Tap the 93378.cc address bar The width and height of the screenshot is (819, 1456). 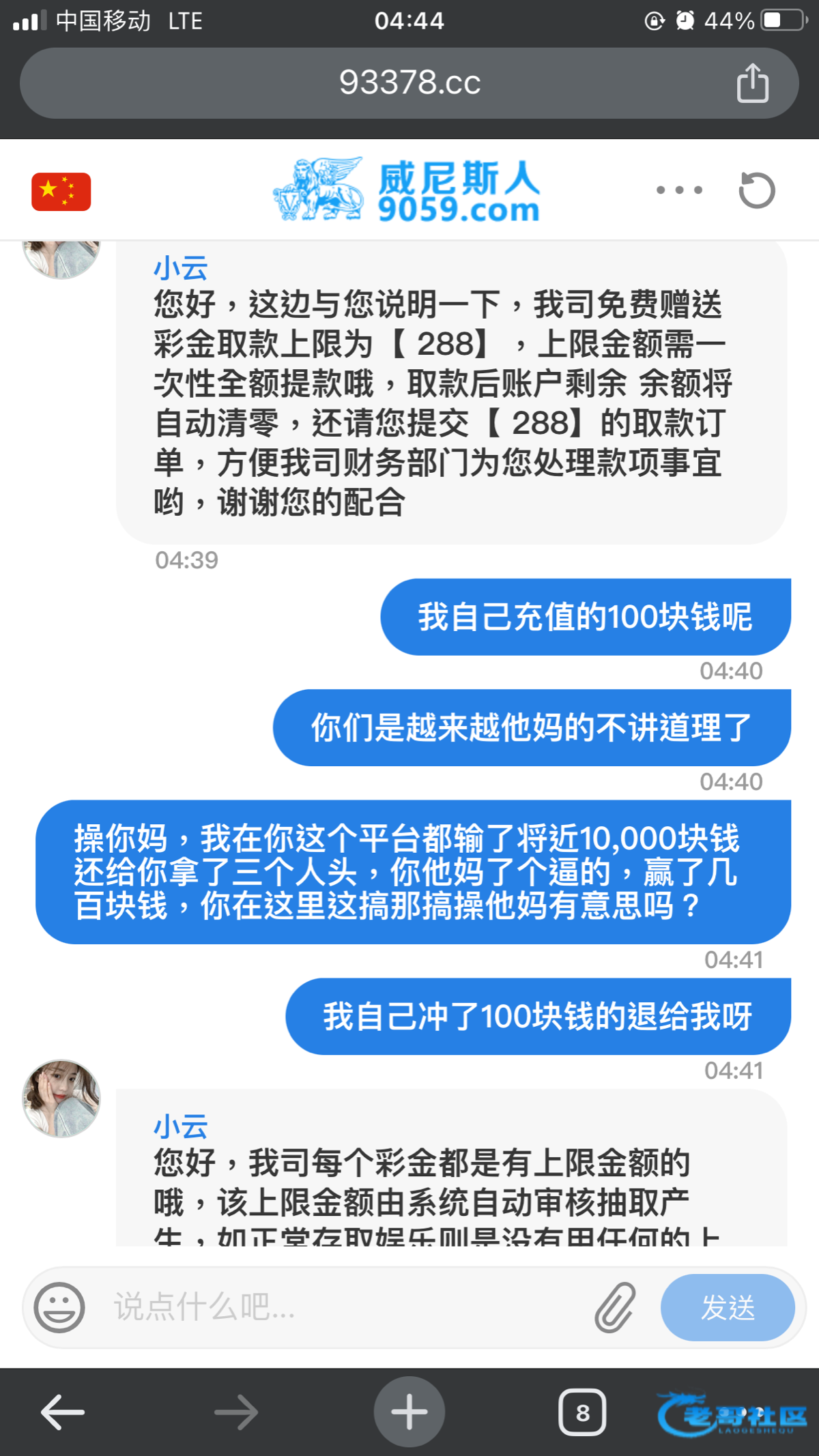tap(409, 83)
